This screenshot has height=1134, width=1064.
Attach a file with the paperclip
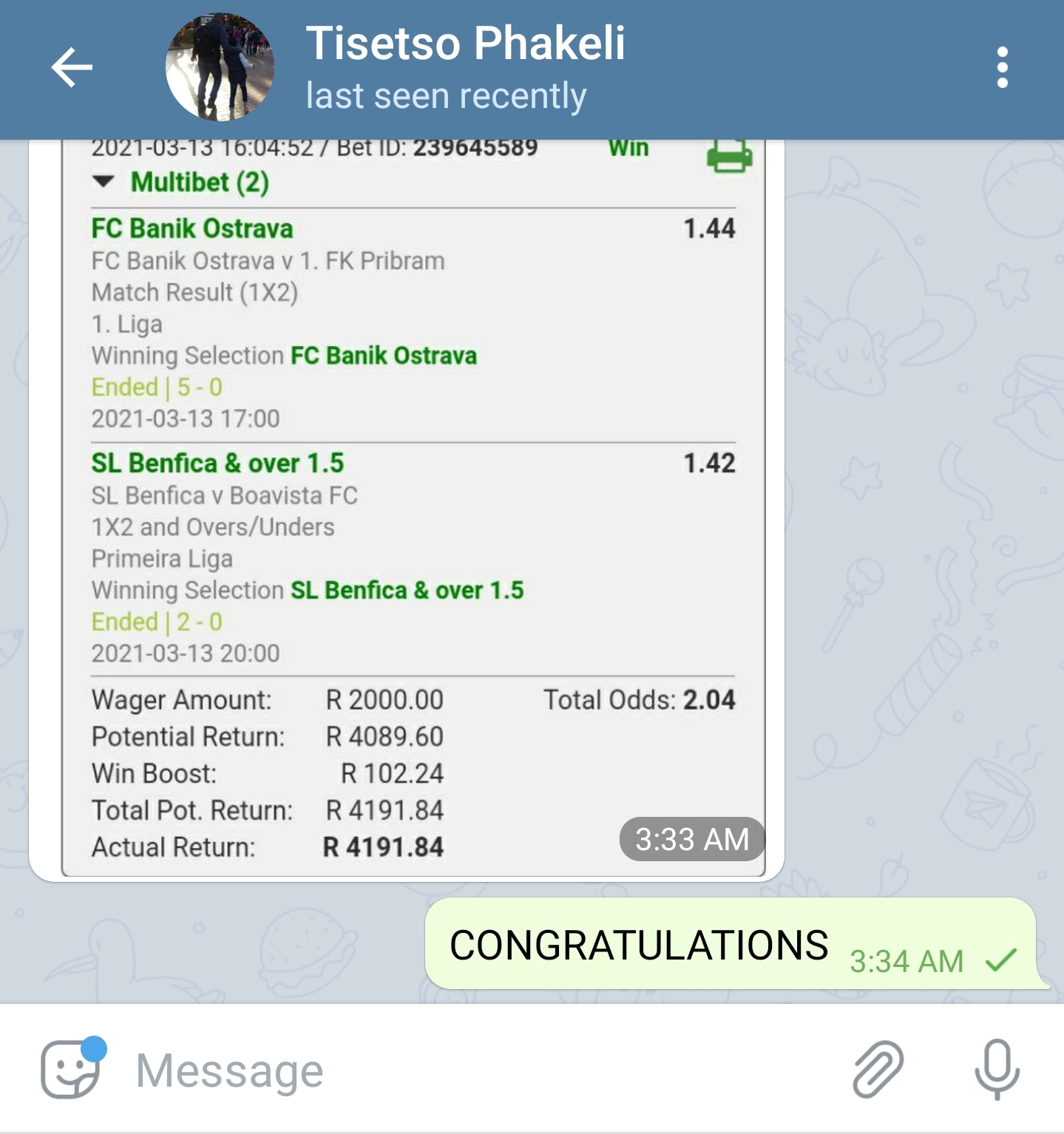click(x=878, y=1069)
